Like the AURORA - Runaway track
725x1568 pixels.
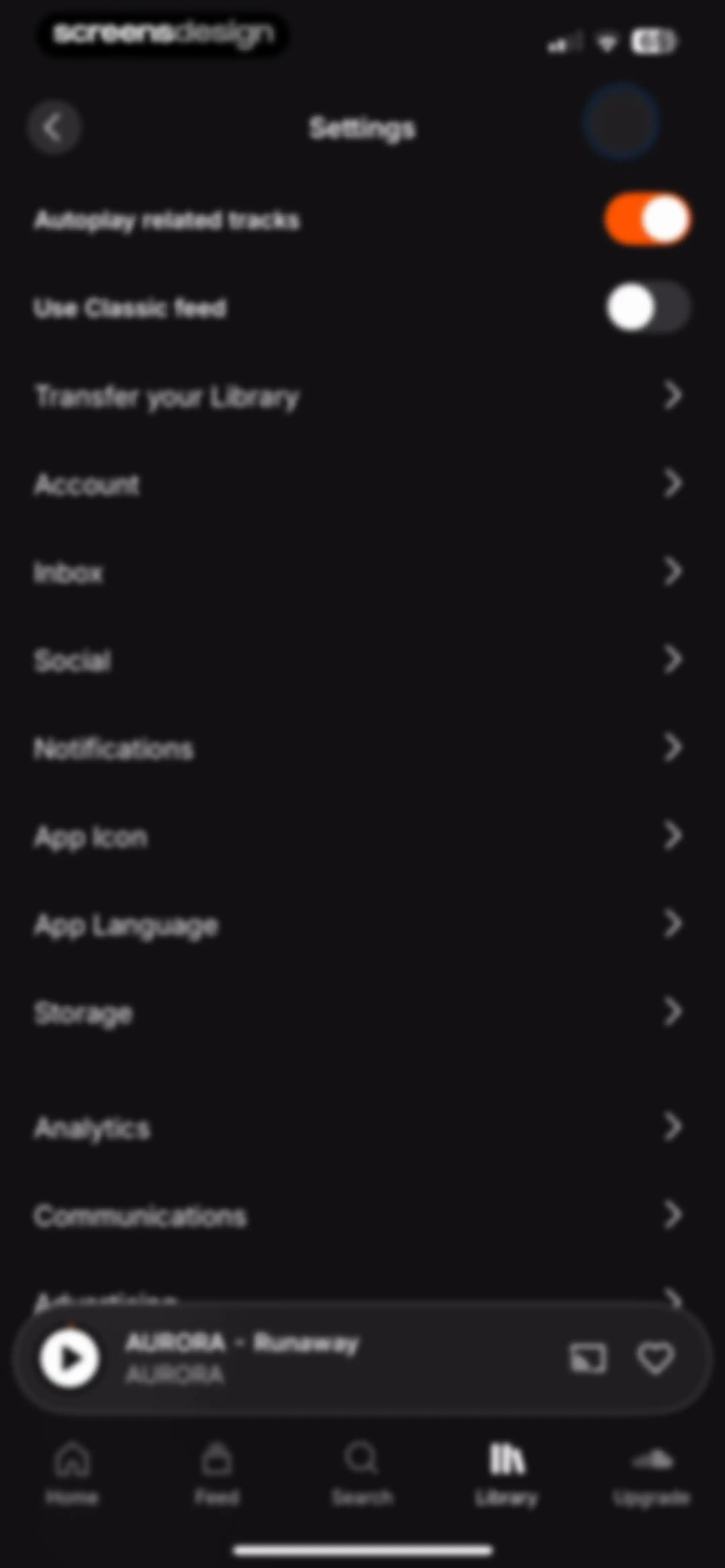(656, 1358)
